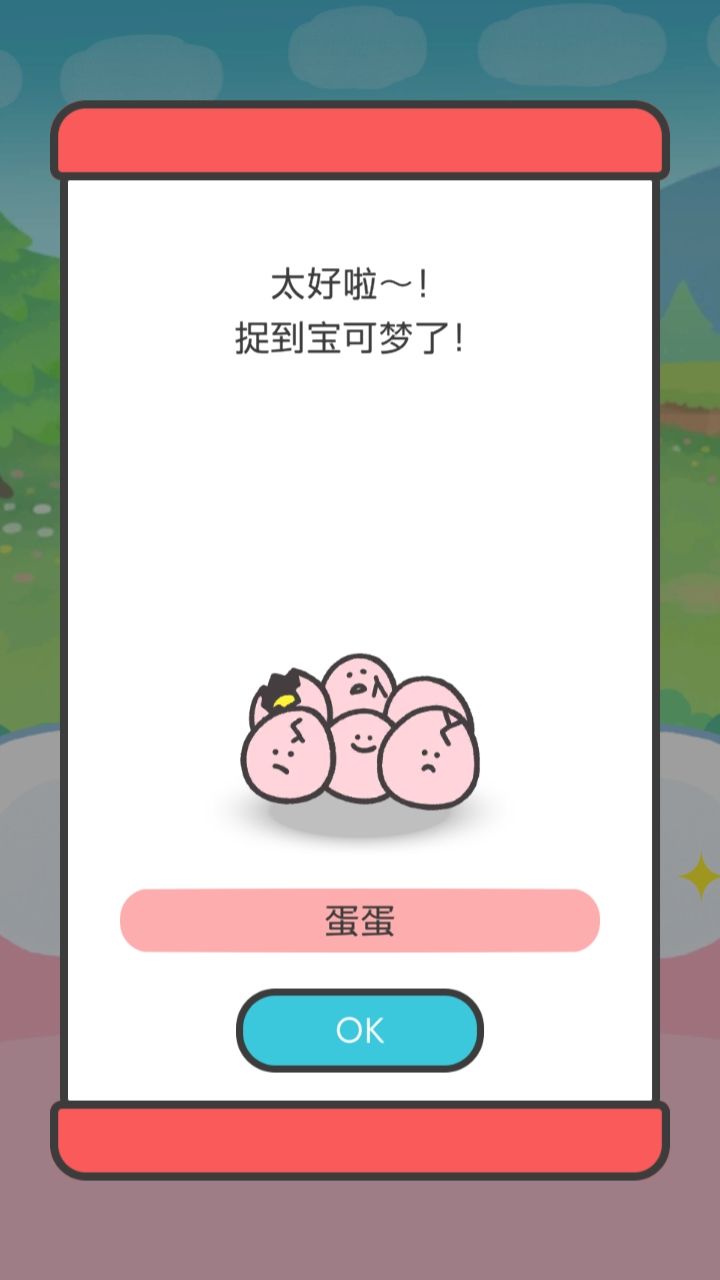The height and width of the screenshot is (1280, 720).
Task: Select the smiling egg in the center
Action: click(x=360, y=752)
